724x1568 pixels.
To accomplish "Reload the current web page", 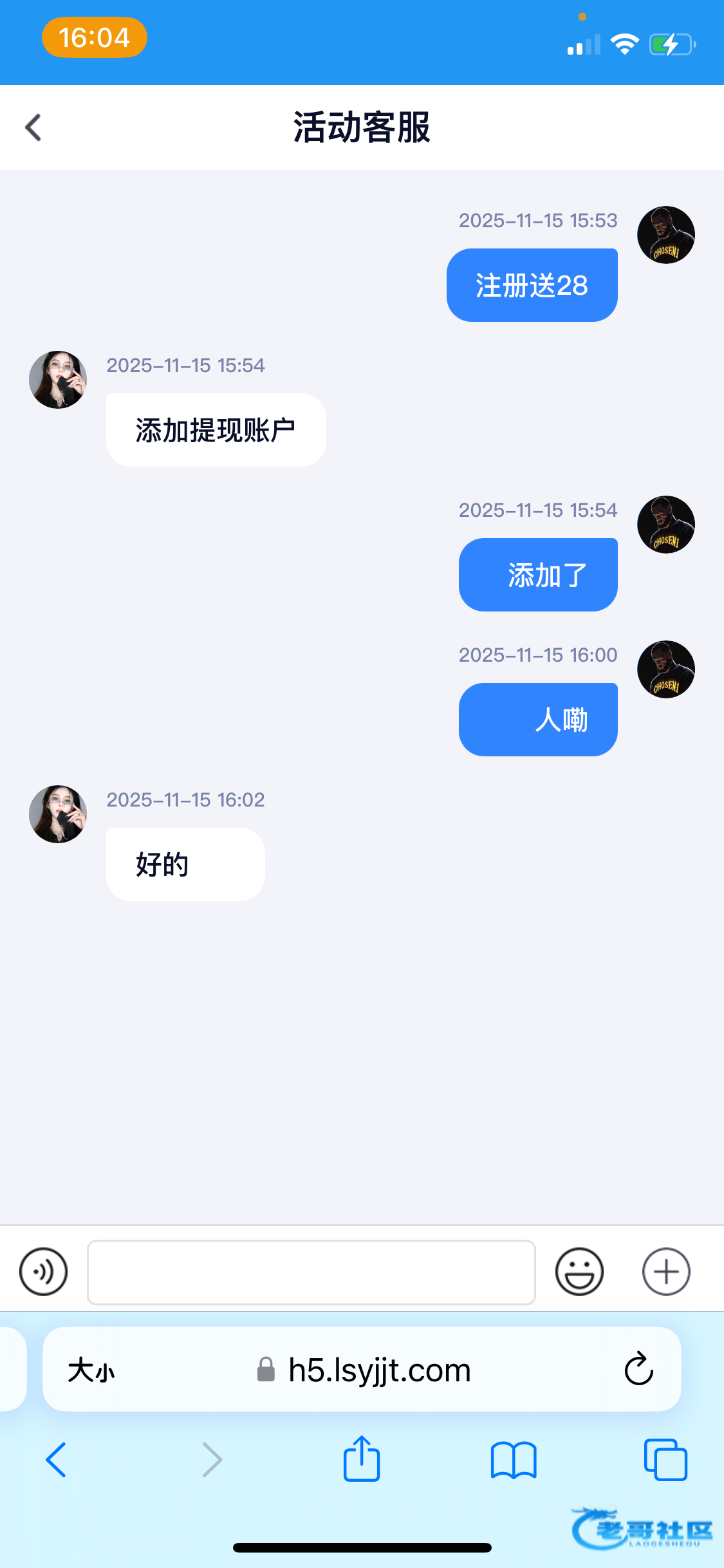I will tap(638, 1369).
